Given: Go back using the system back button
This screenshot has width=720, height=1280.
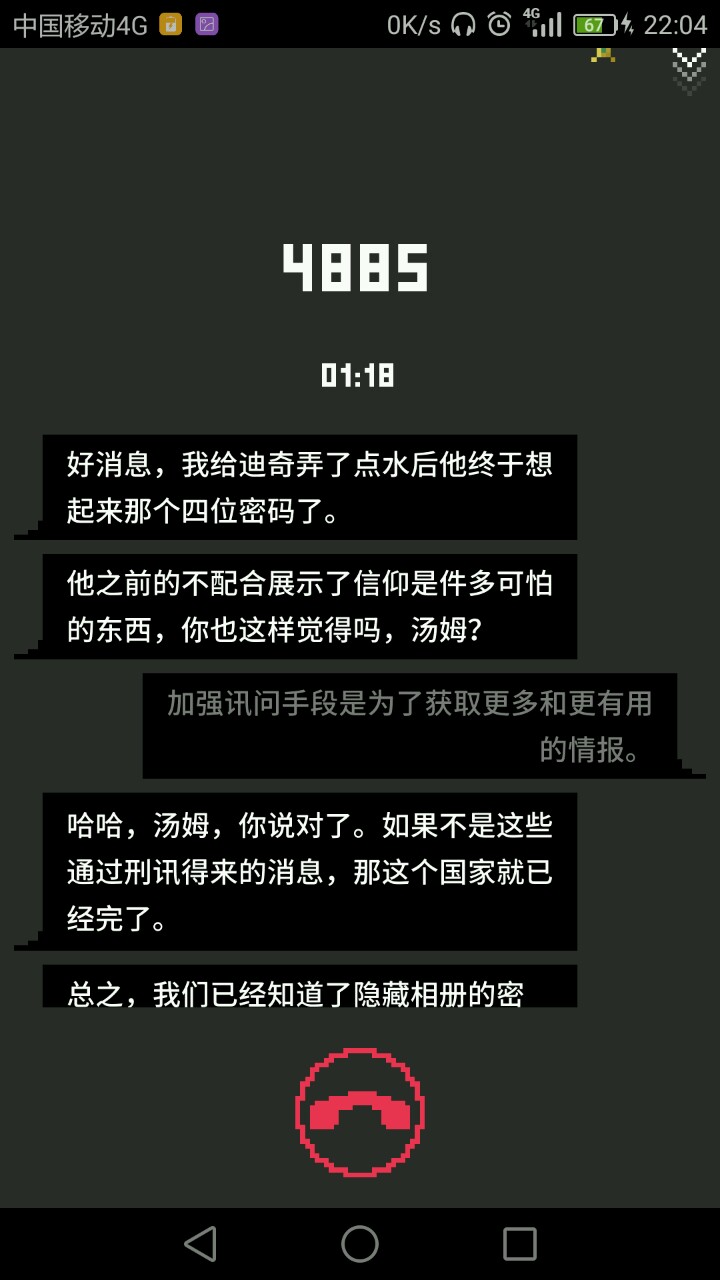Looking at the screenshot, I should (200, 1244).
